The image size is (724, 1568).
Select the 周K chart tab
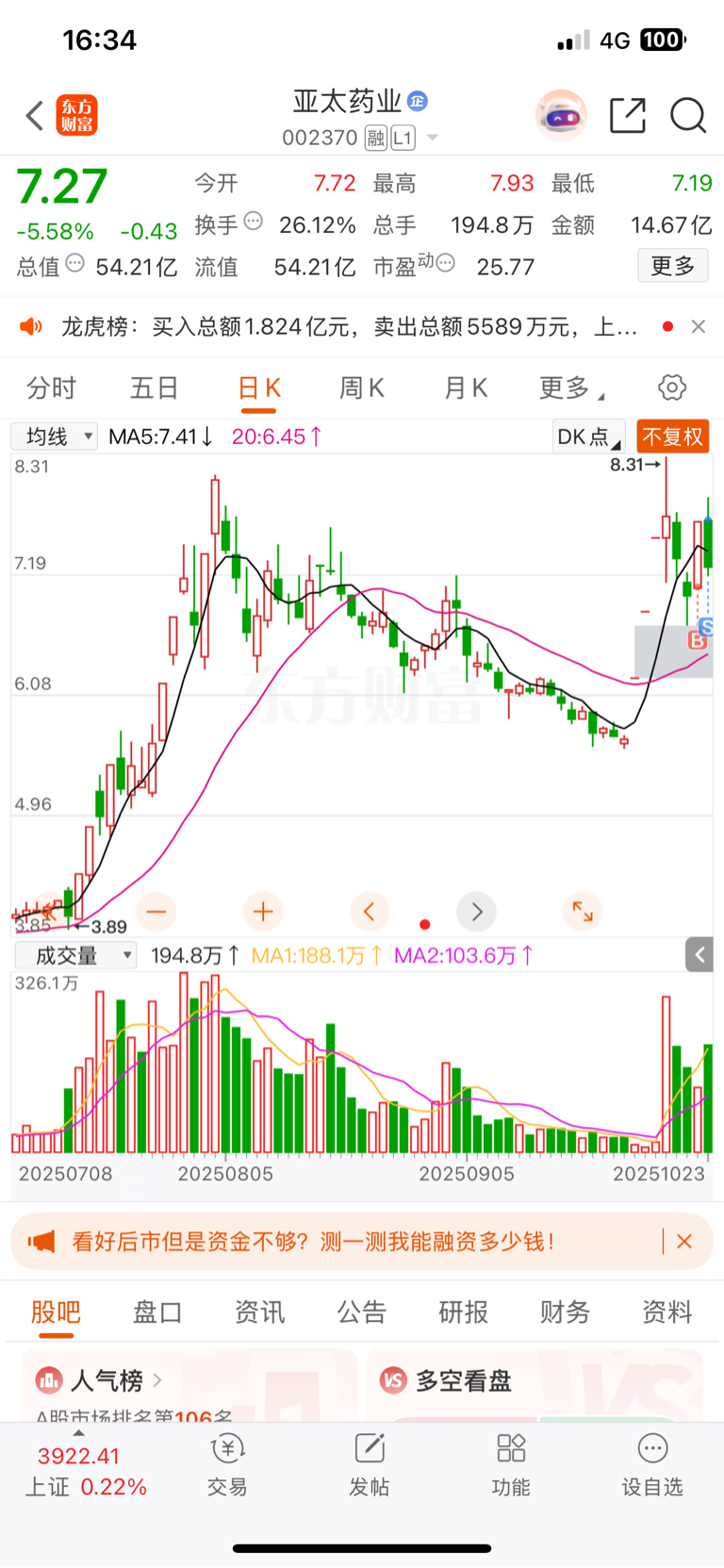pyautogui.click(x=362, y=388)
